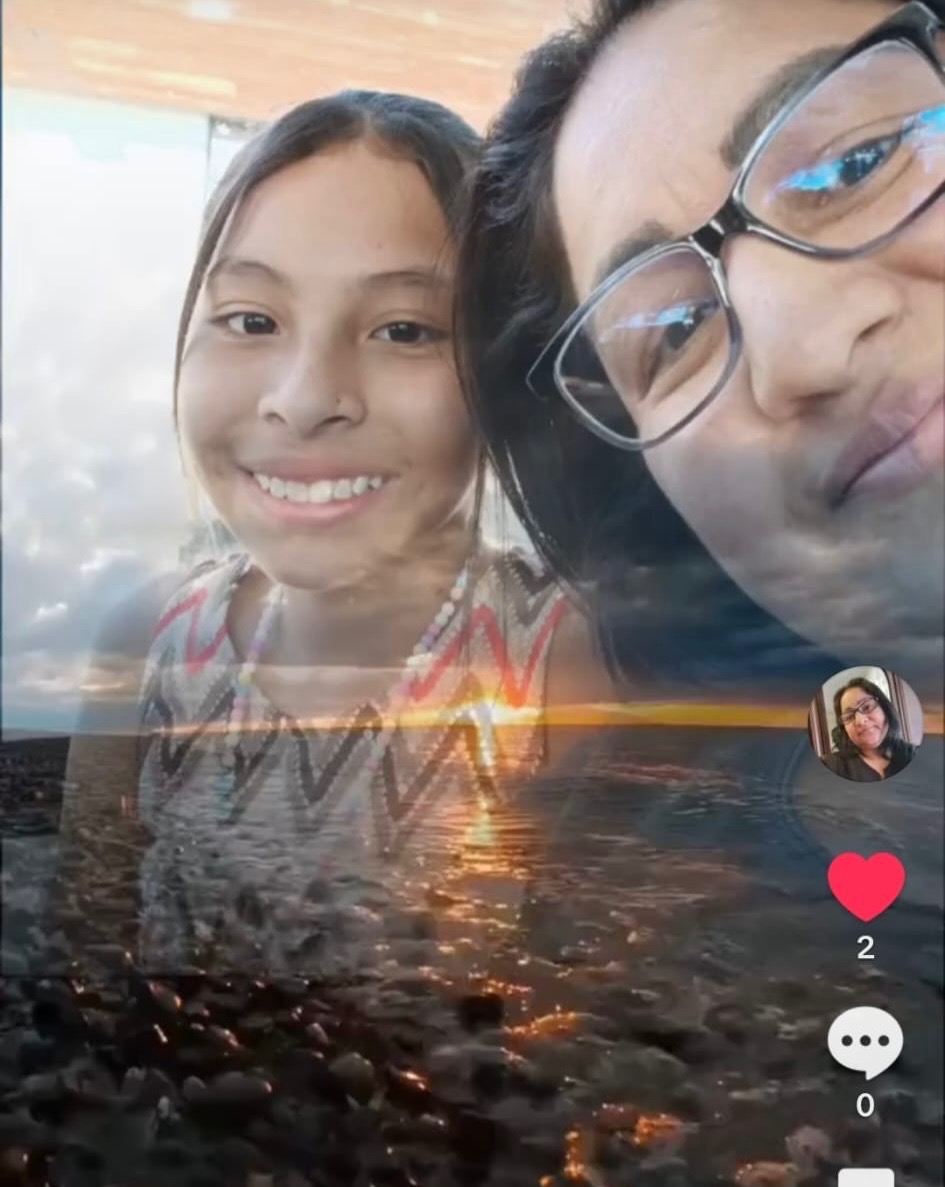Open the creator's profile picture
Image resolution: width=945 pixels, height=1187 pixels.
click(x=865, y=724)
